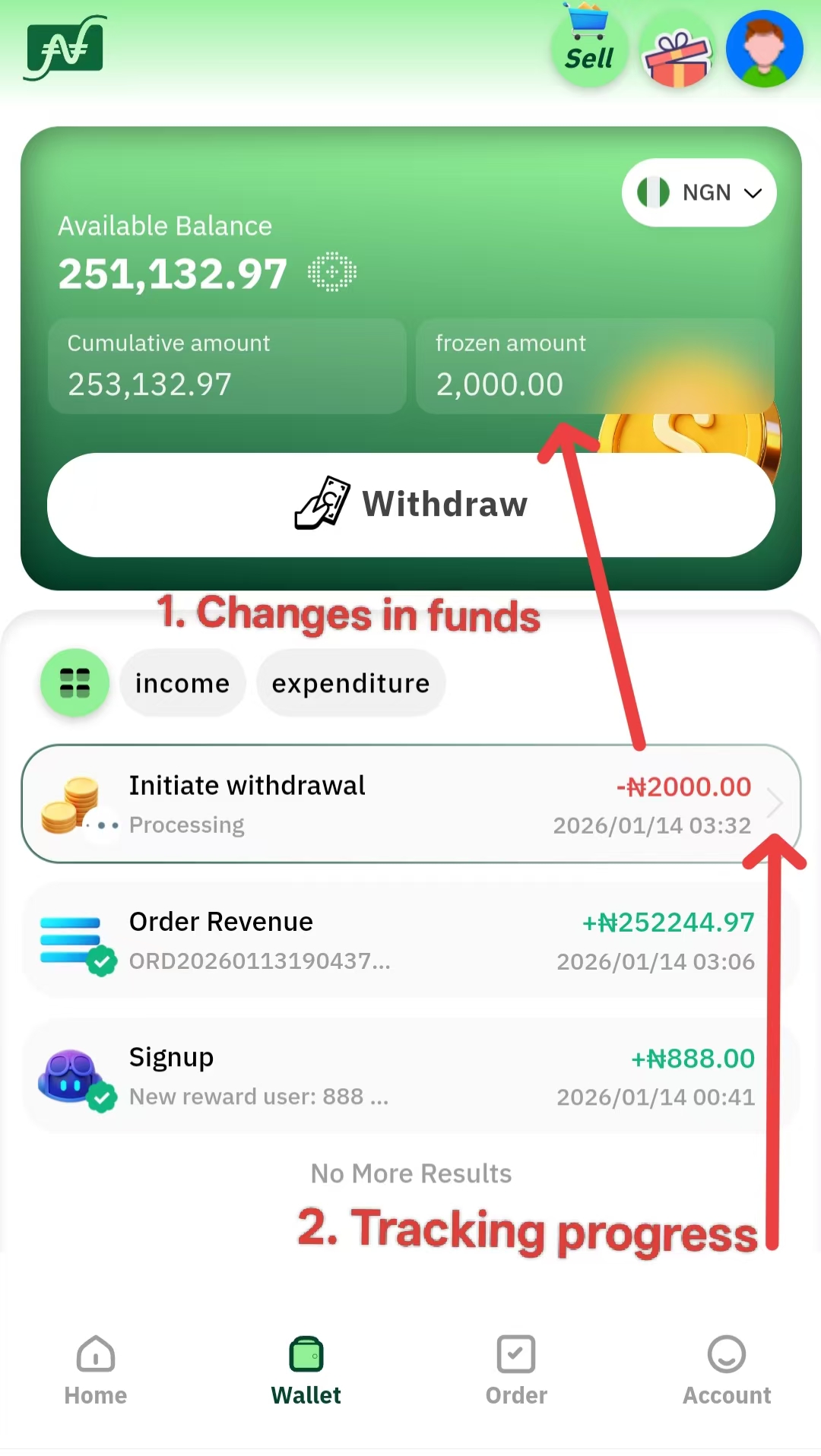Go to the Home tab
This screenshot has width=821, height=1456.
pos(96,1371)
